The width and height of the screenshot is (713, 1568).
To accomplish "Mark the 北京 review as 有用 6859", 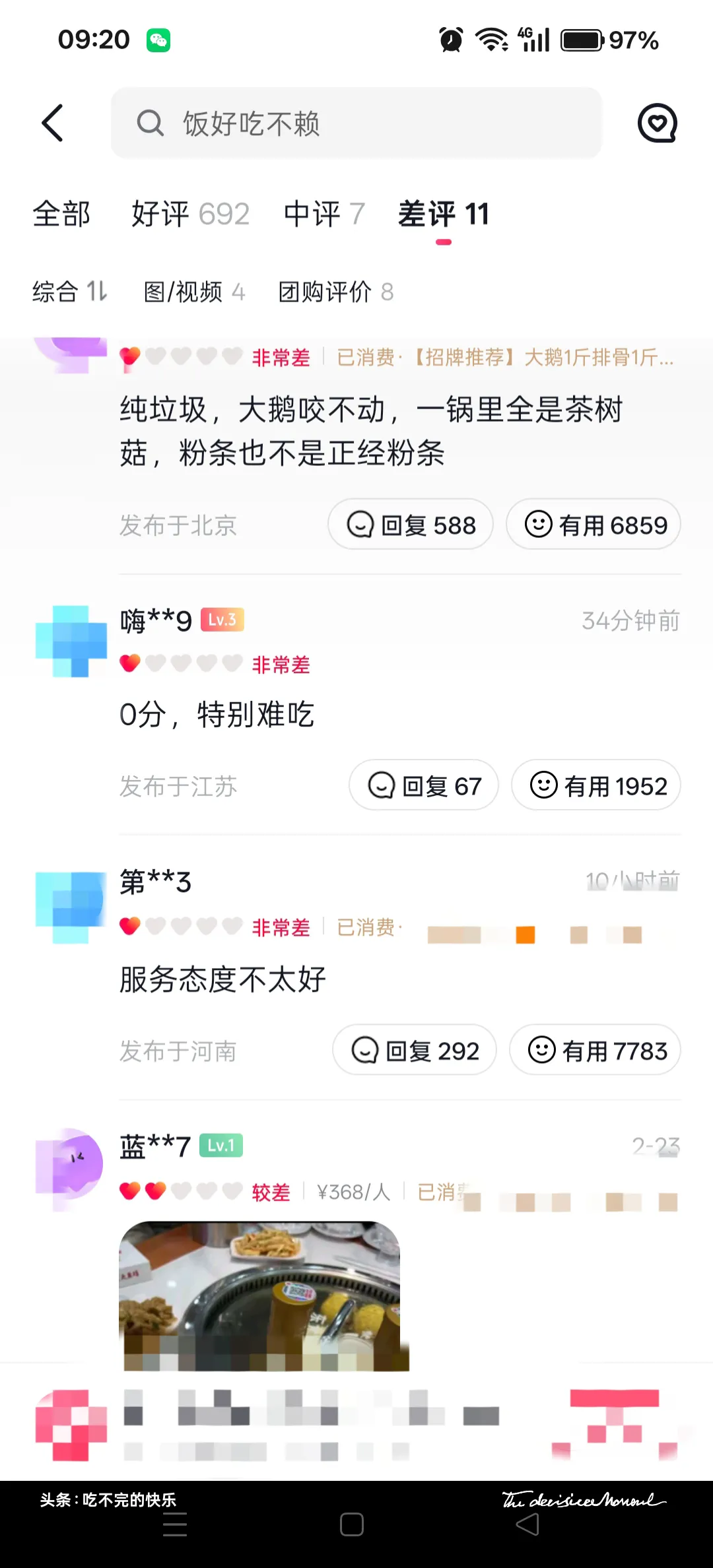I will coord(594,525).
